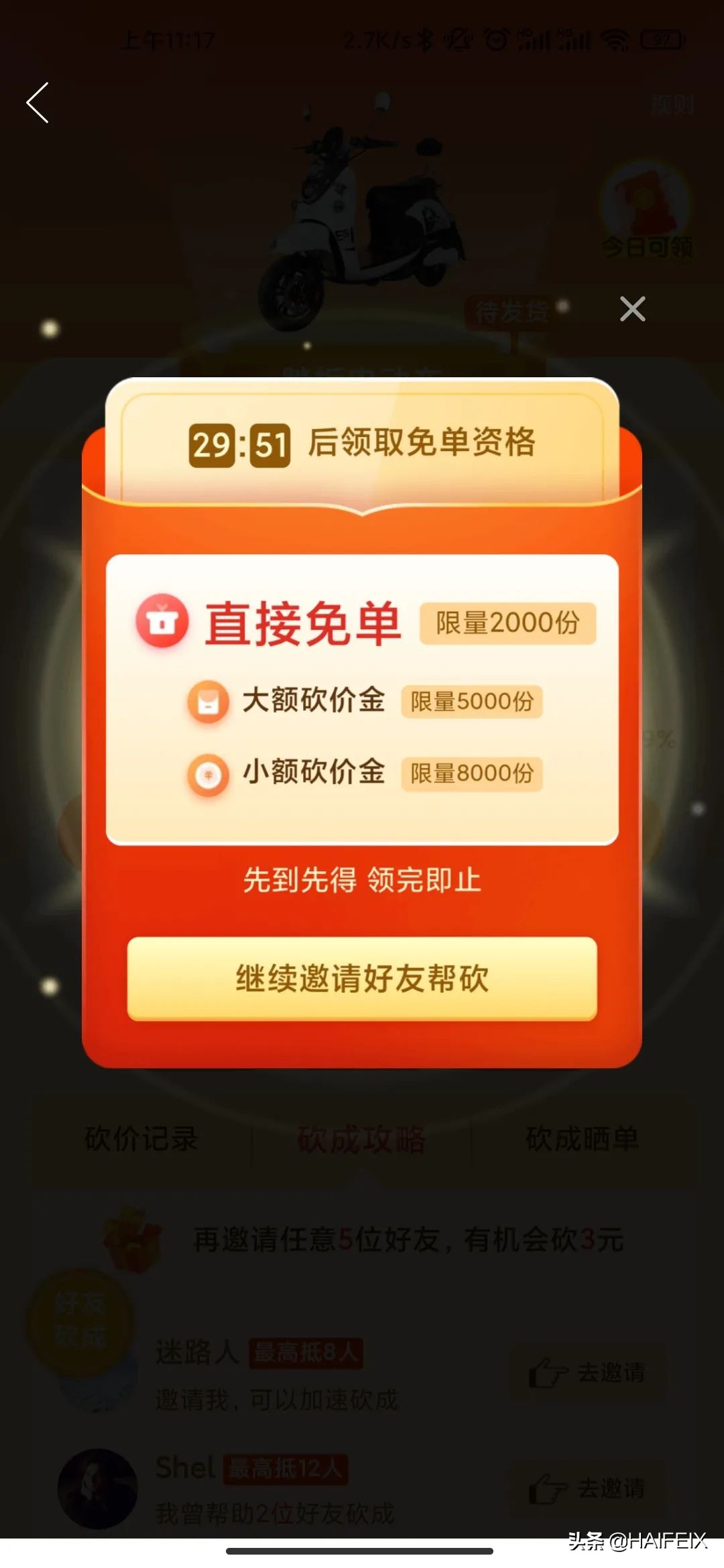Switch to the 砍成晒单 tab
724x1568 pixels.
coord(582,1139)
